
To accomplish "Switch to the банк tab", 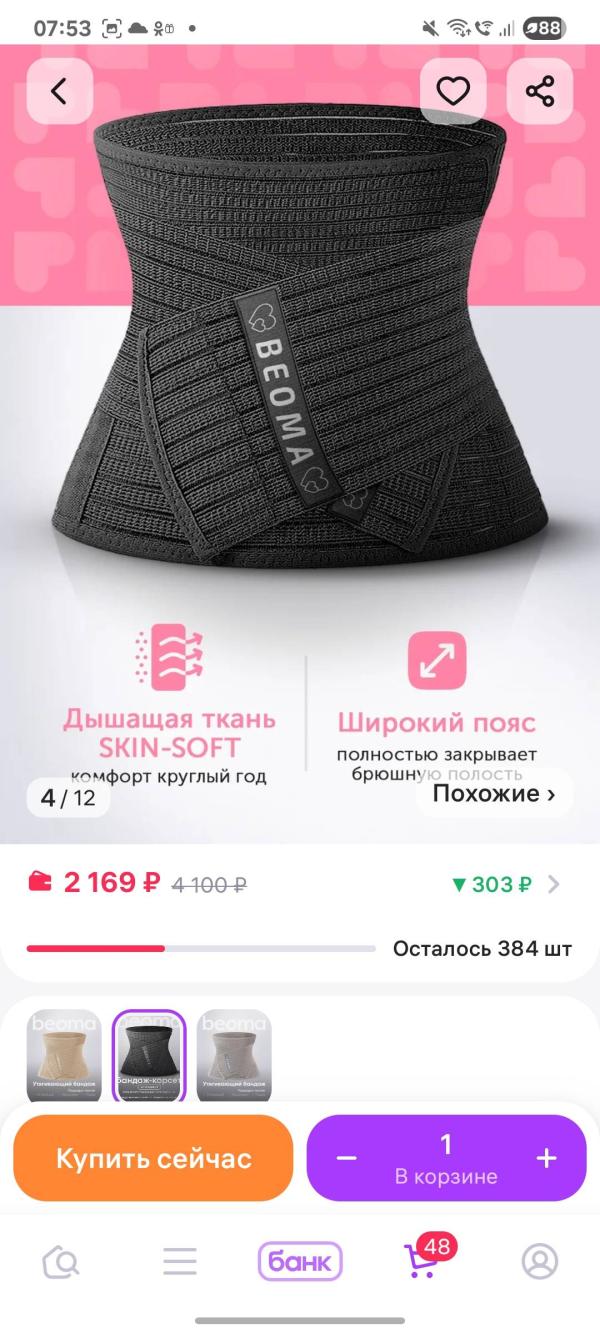I will 300,1262.
